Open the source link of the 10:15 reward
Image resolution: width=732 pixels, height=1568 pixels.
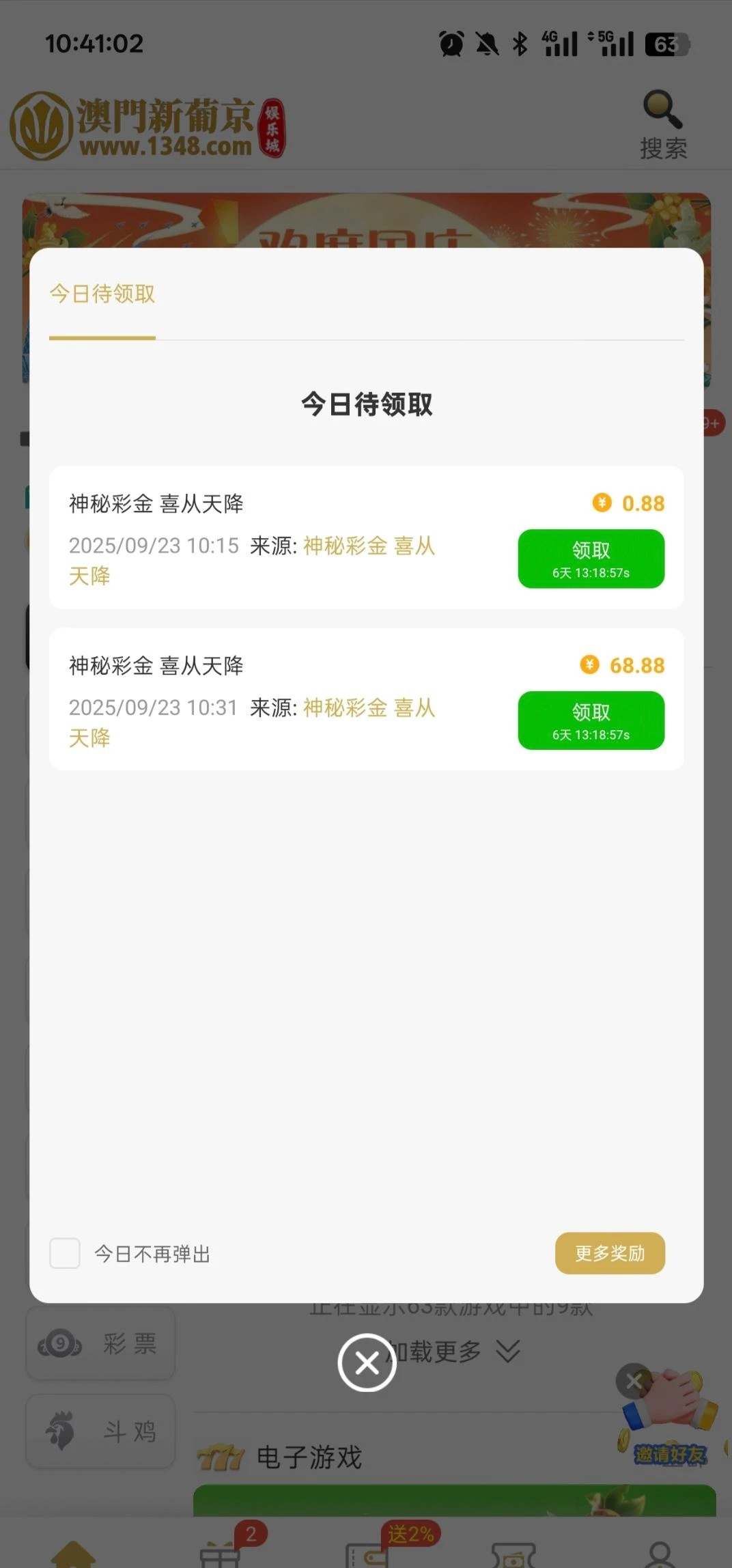(x=369, y=546)
